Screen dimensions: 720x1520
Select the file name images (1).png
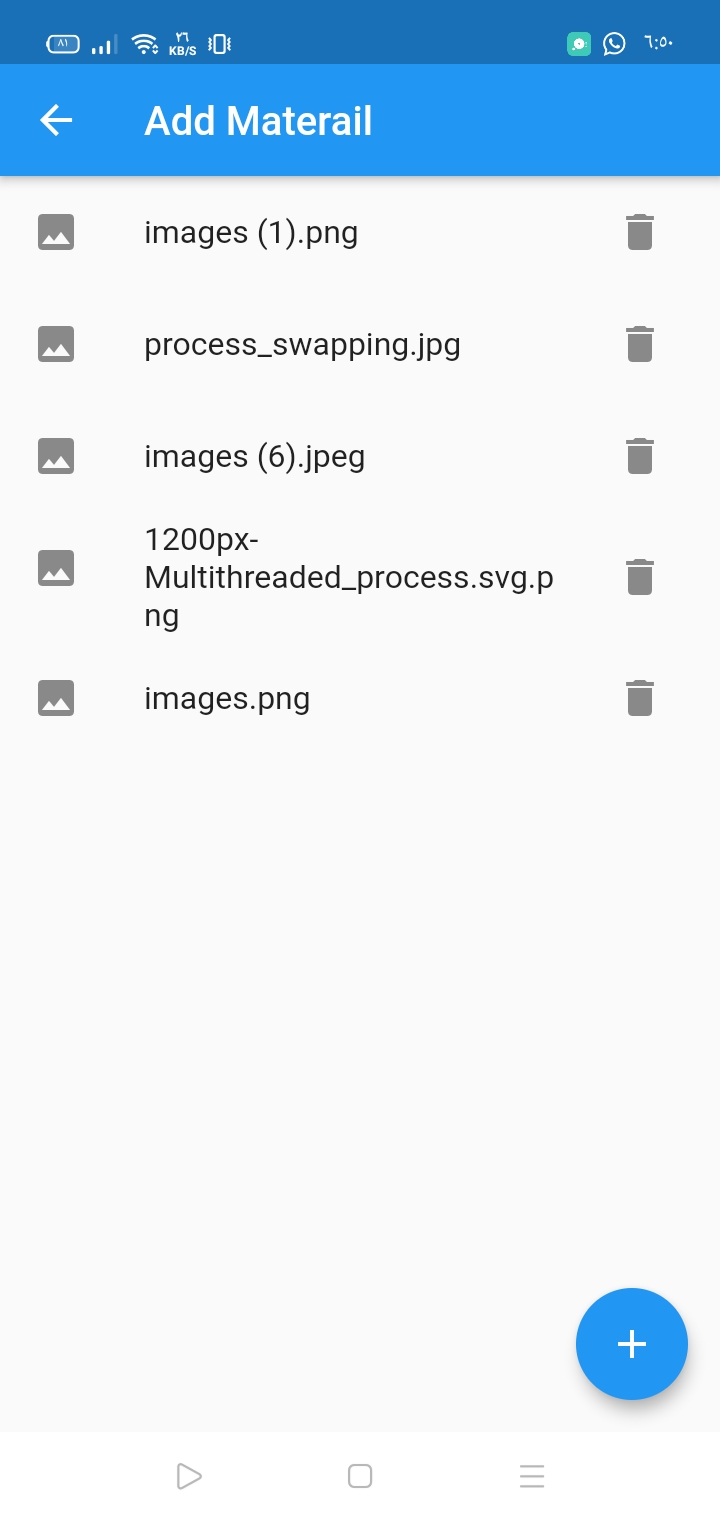tap(251, 231)
